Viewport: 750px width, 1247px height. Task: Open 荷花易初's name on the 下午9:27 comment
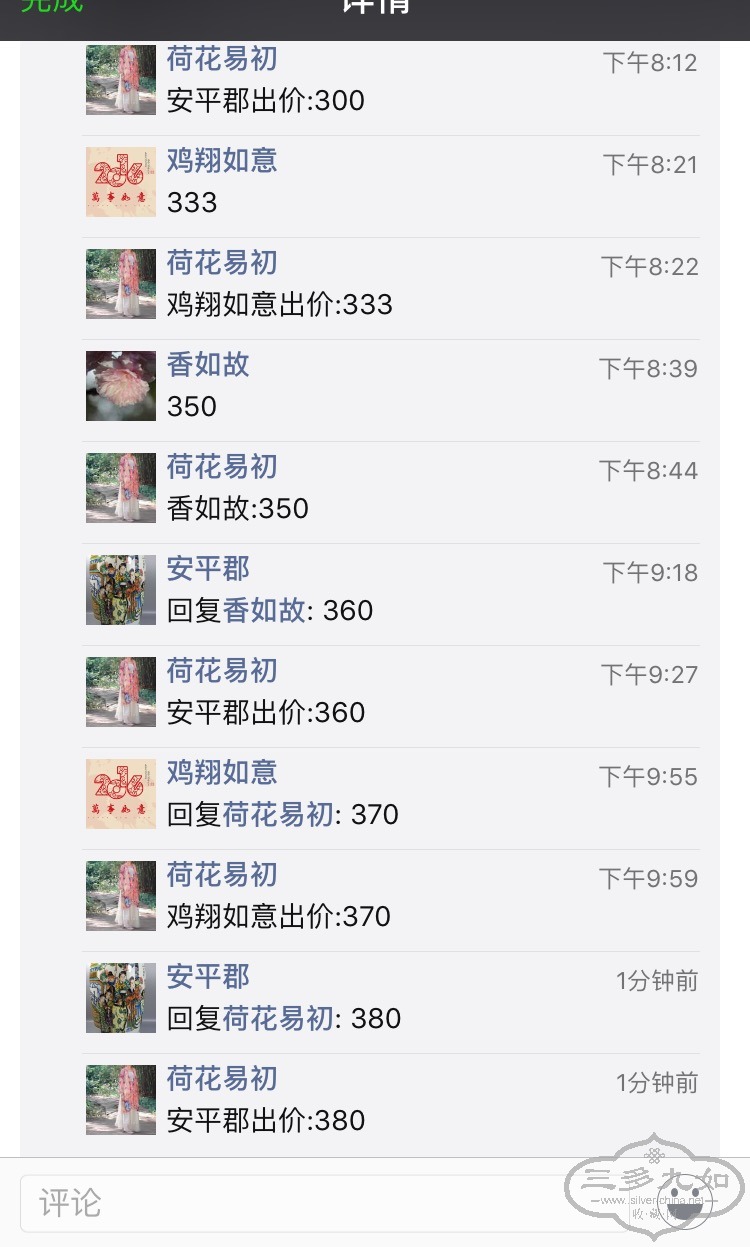coord(221,671)
